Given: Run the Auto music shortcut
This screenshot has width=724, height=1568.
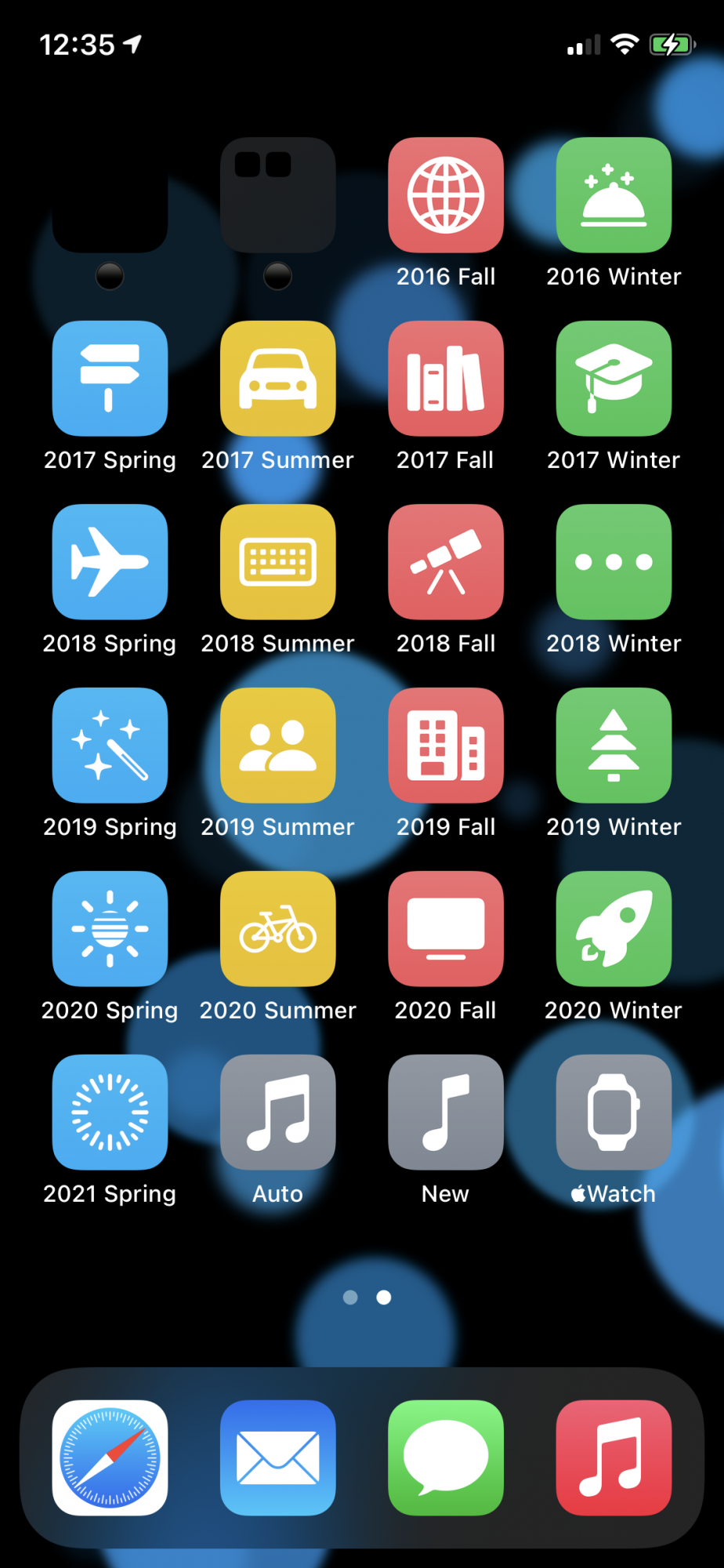Looking at the screenshot, I should [x=278, y=1112].
